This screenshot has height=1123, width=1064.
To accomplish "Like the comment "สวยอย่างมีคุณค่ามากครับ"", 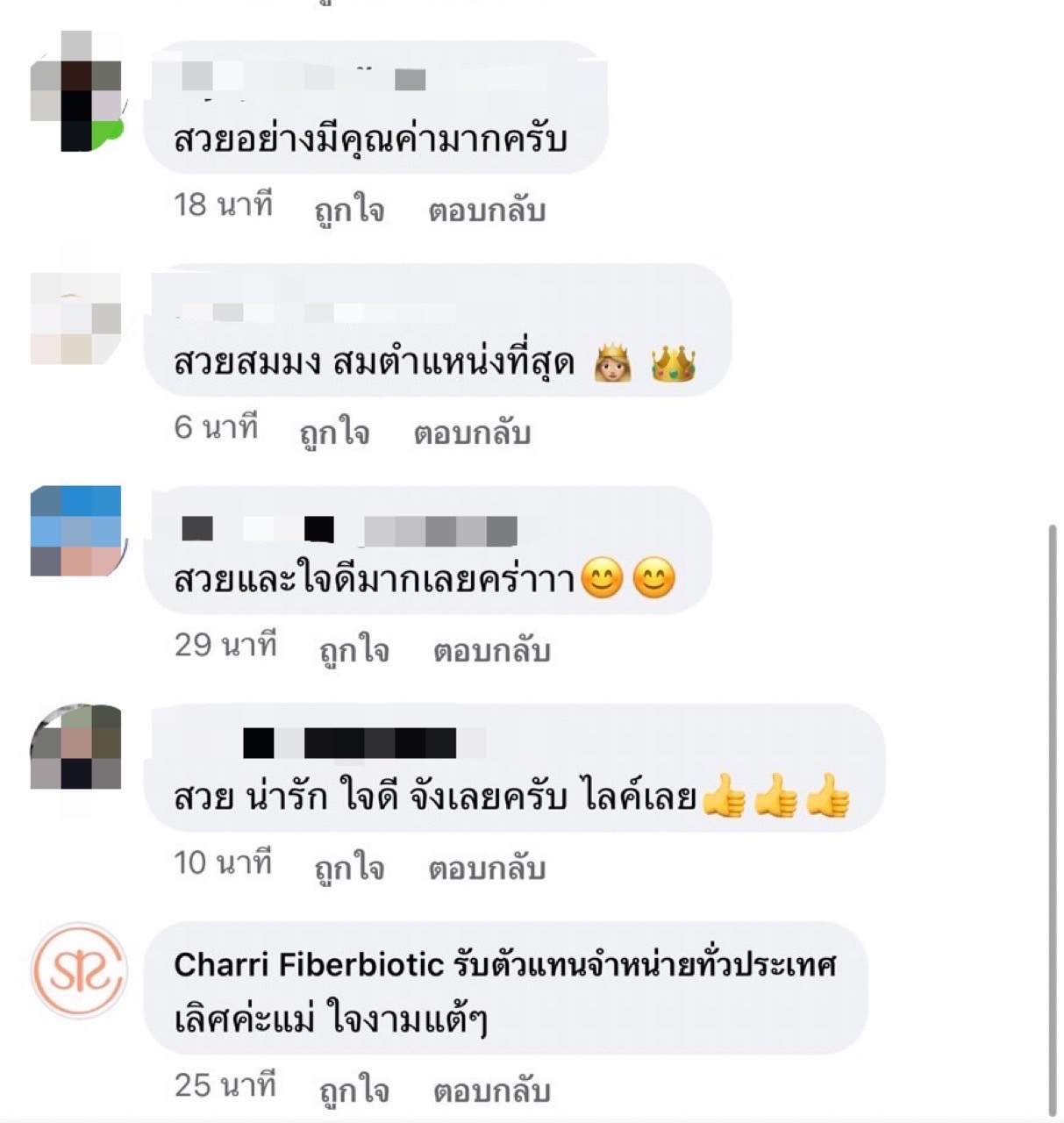I will pyautogui.click(x=349, y=211).
